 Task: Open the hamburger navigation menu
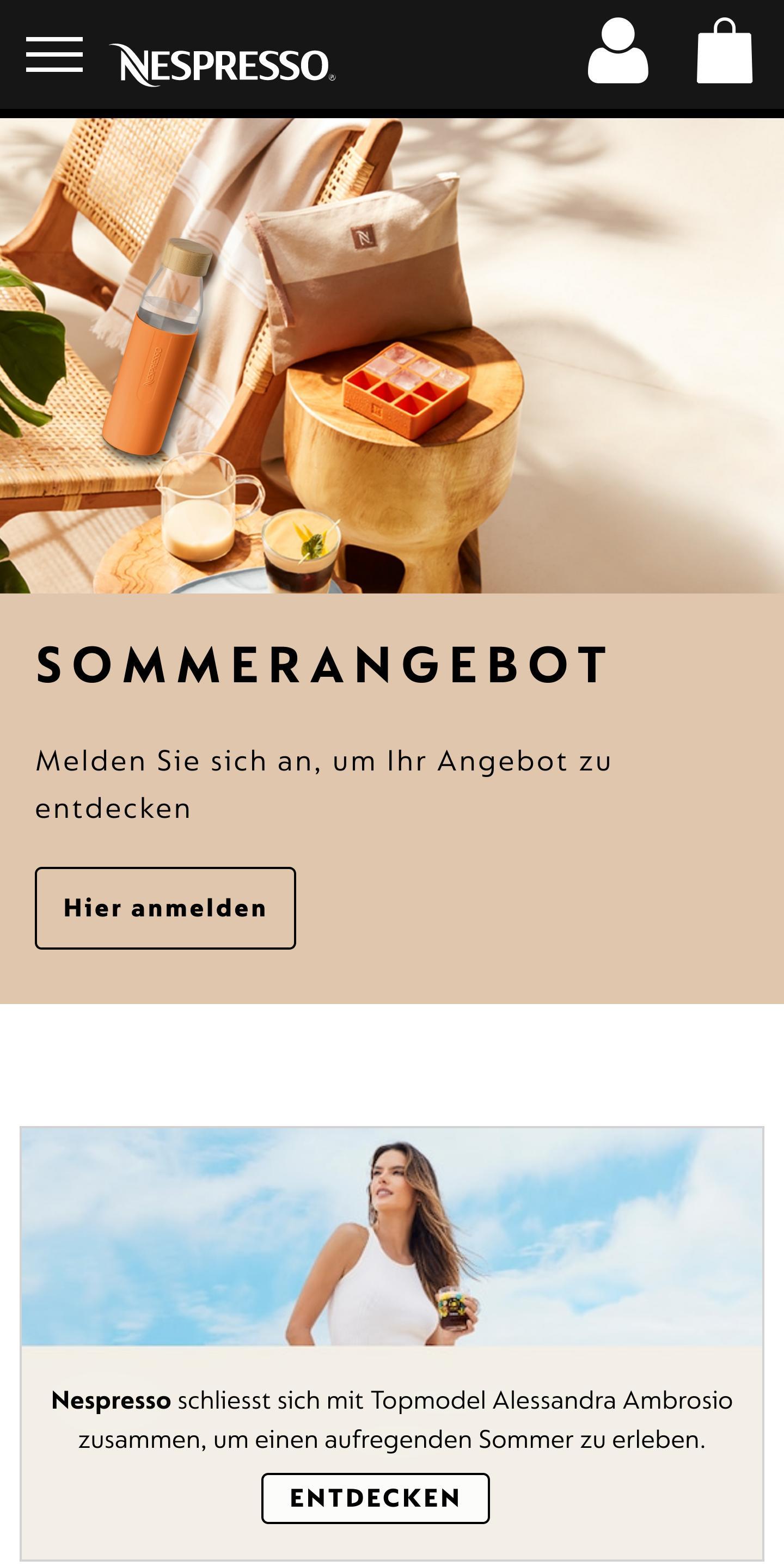pos(54,54)
